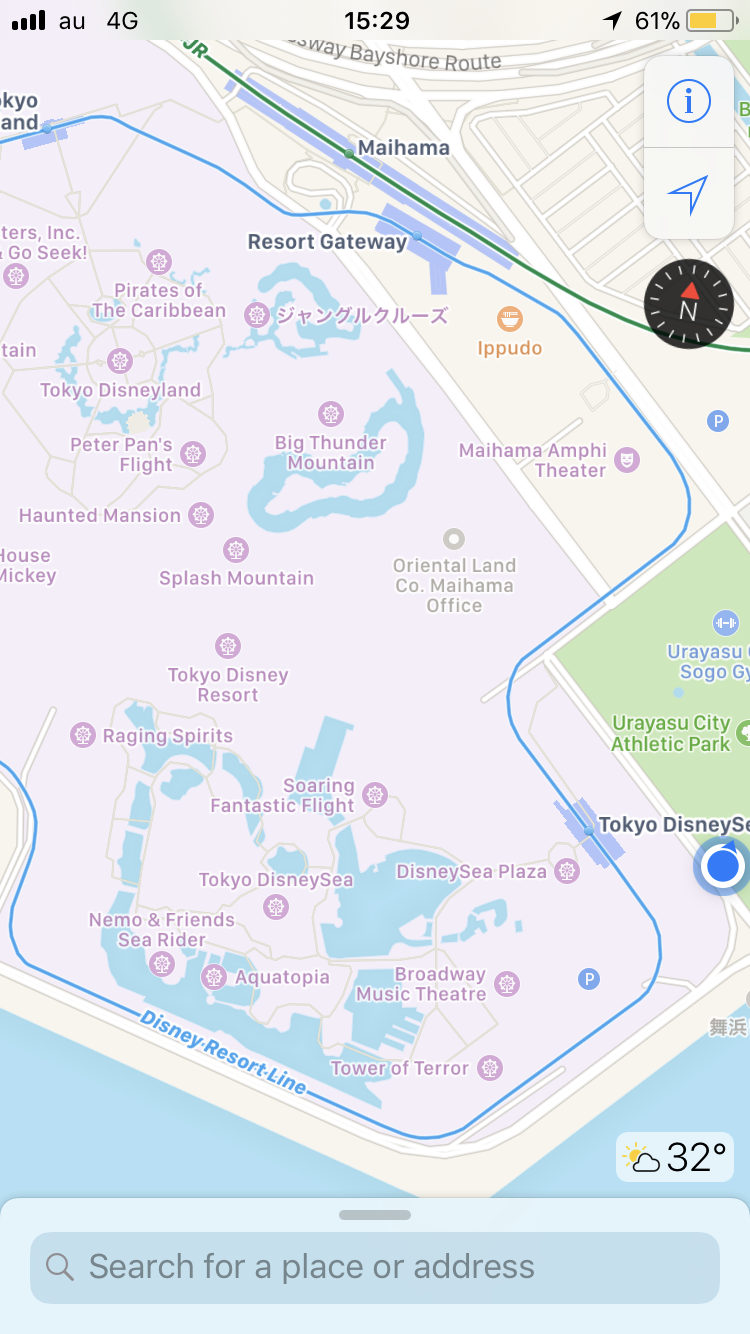Tap the Nemo & Friends Sea Rider pin
Image resolution: width=750 pixels, height=1334 pixels.
click(161, 964)
